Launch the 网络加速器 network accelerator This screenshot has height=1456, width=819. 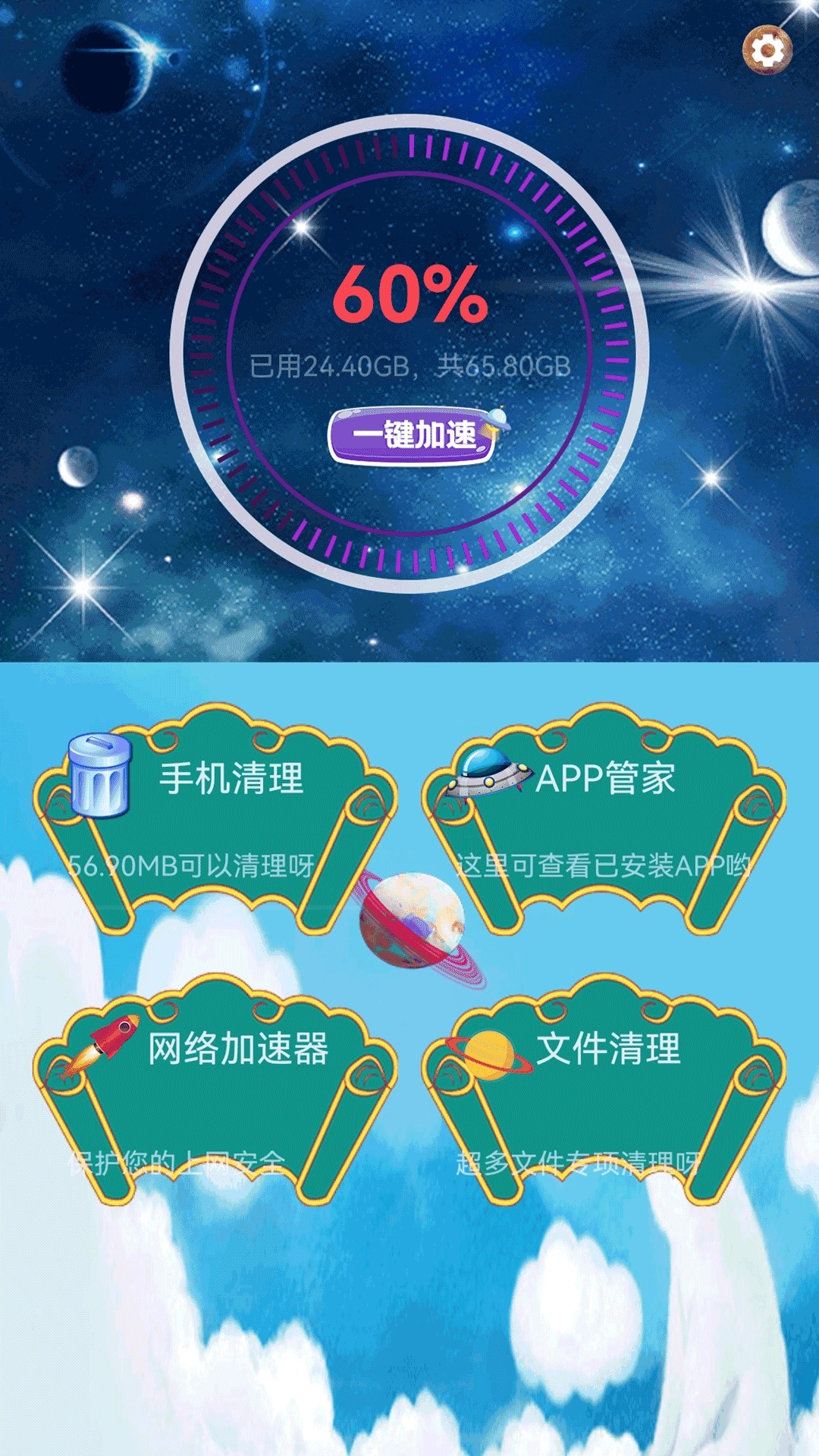click(x=215, y=1090)
